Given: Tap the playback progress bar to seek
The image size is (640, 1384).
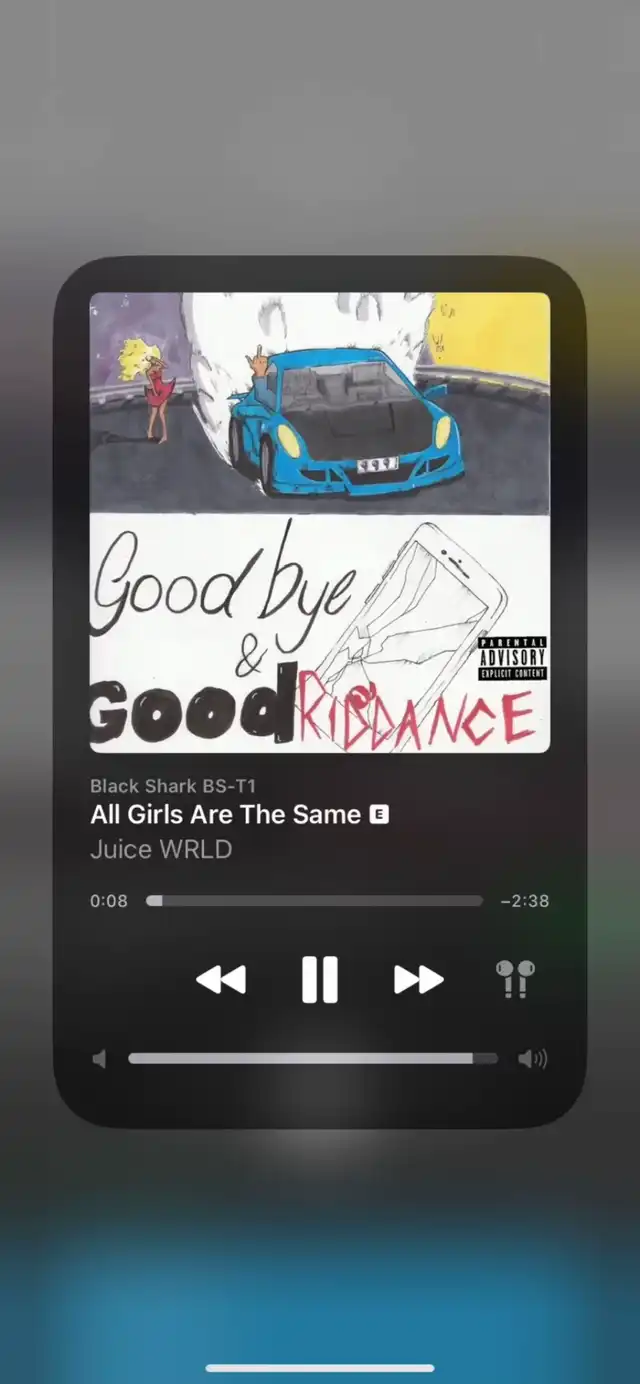Looking at the screenshot, I should [314, 900].
